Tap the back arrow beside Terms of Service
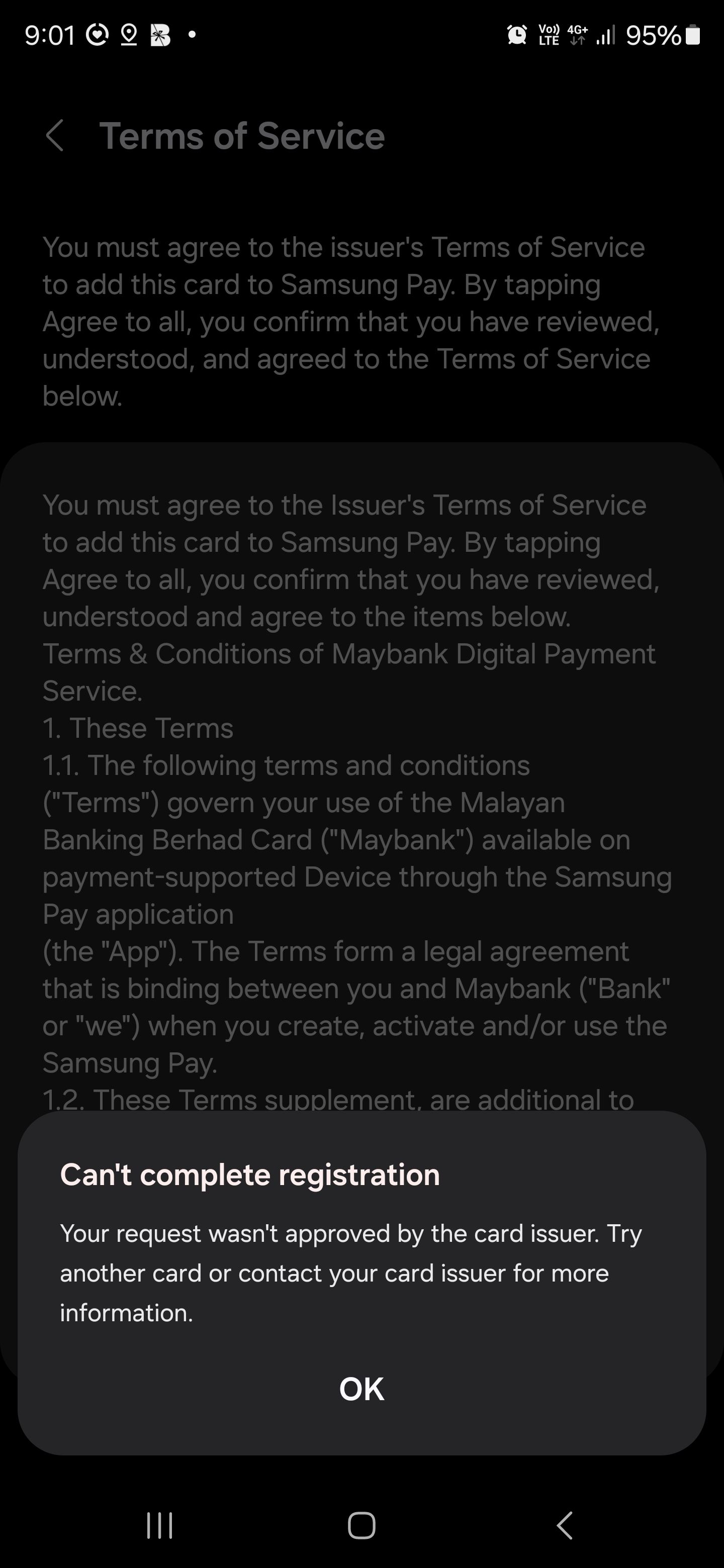 point(56,135)
